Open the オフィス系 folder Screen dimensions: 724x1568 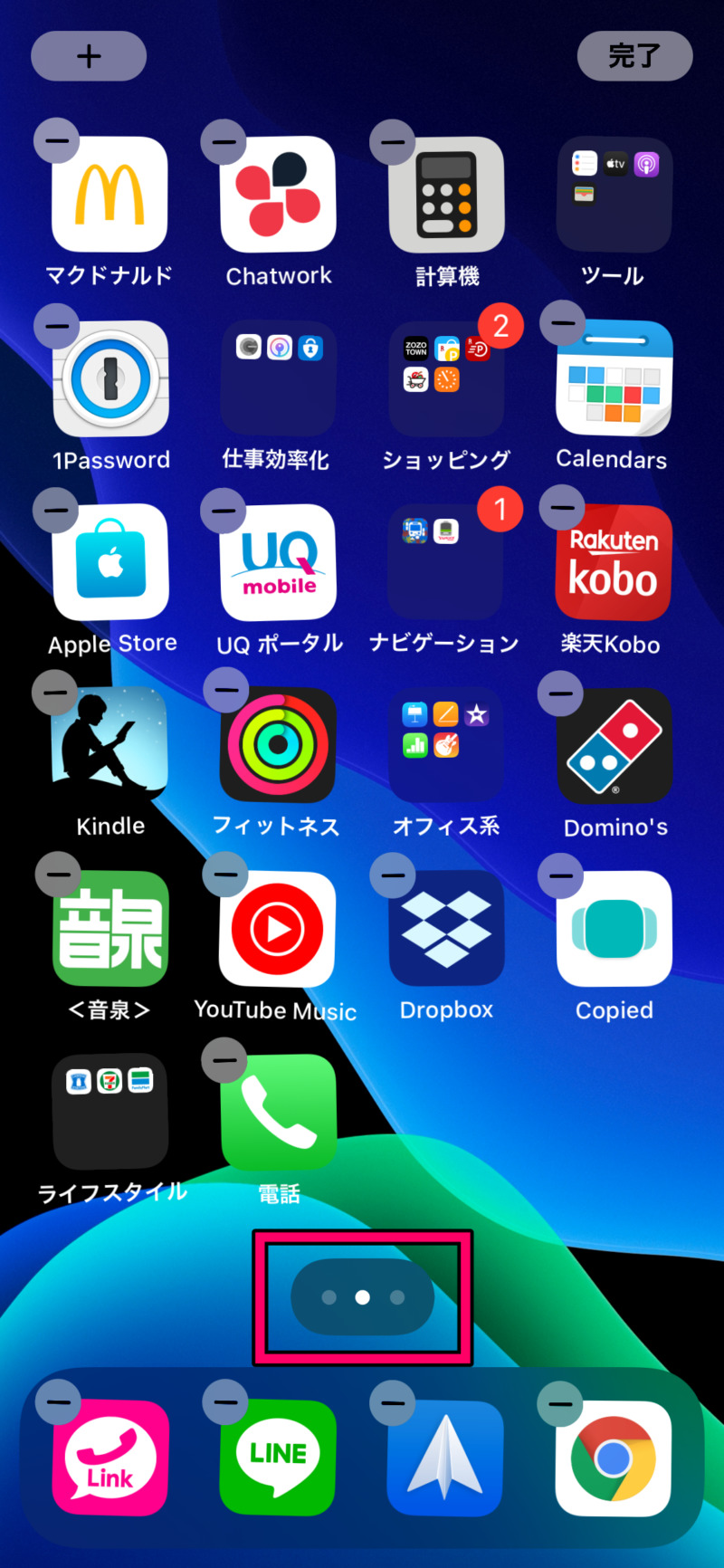pyautogui.click(x=446, y=745)
